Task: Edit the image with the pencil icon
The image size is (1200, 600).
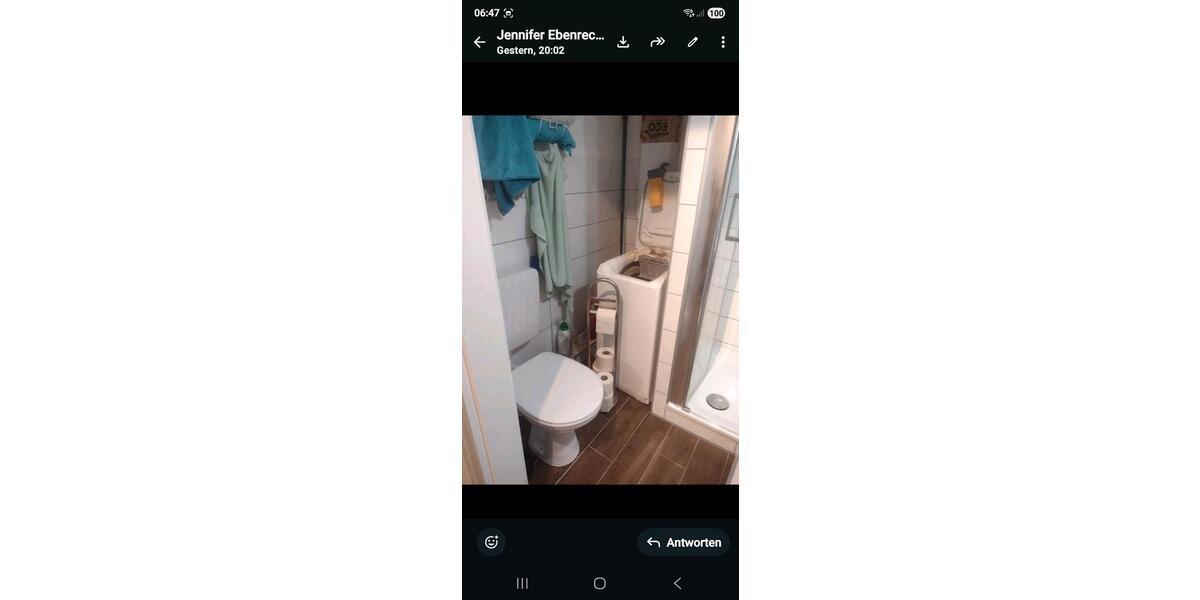Action: 692,42
